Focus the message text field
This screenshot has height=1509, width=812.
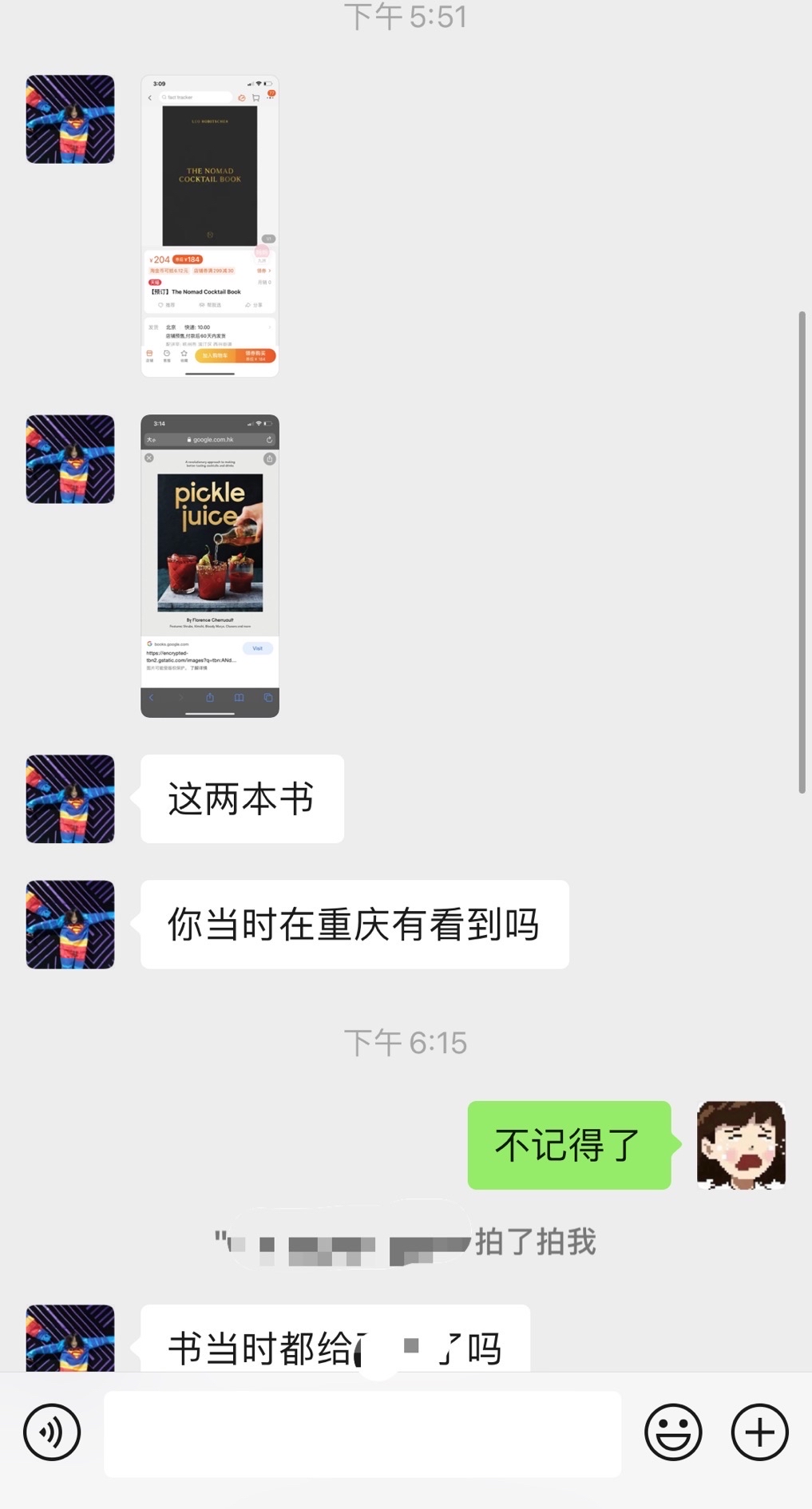pos(362,1434)
